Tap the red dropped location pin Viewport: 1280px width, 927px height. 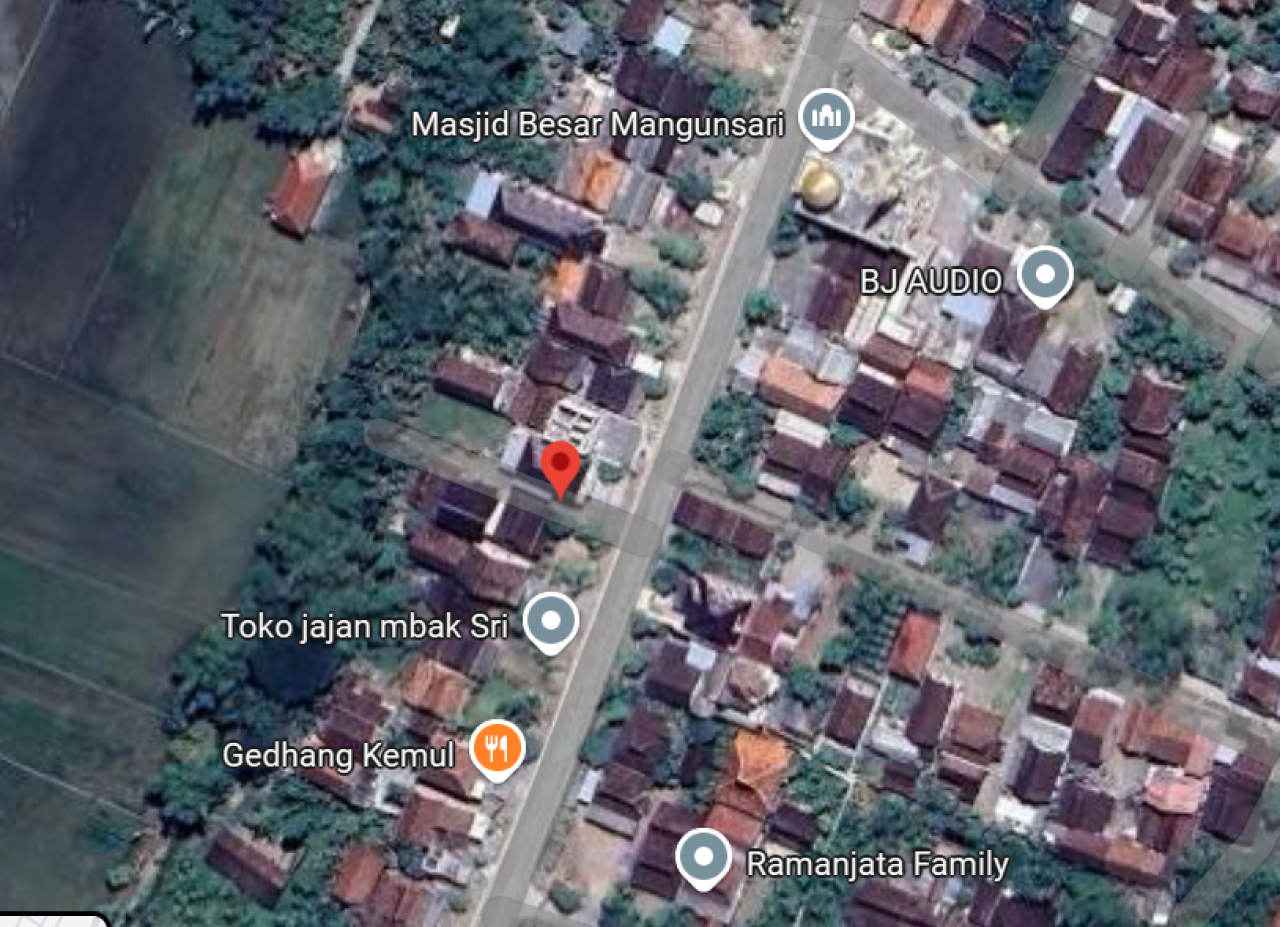(x=561, y=466)
